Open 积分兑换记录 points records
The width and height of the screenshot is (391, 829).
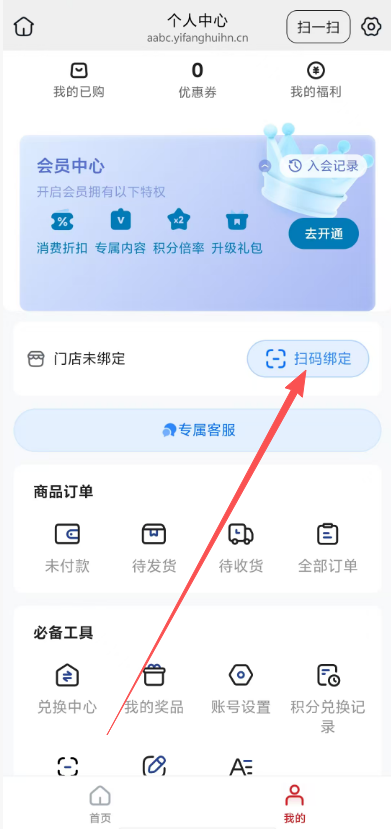[328, 698]
